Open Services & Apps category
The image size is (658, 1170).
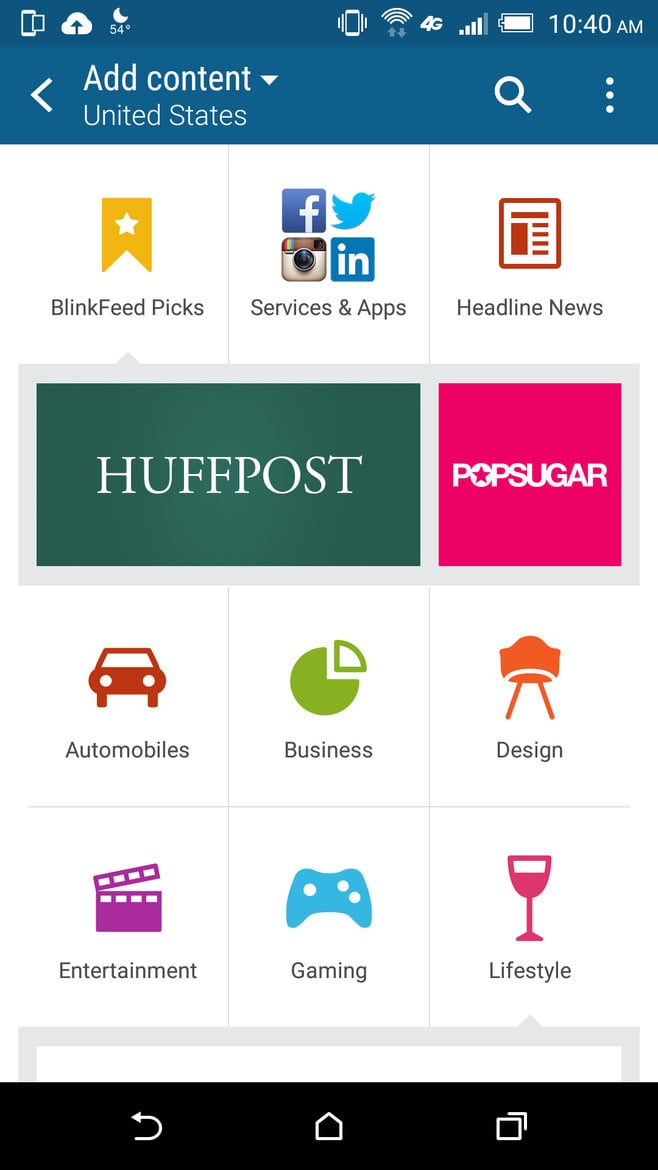pyautogui.click(x=328, y=255)
